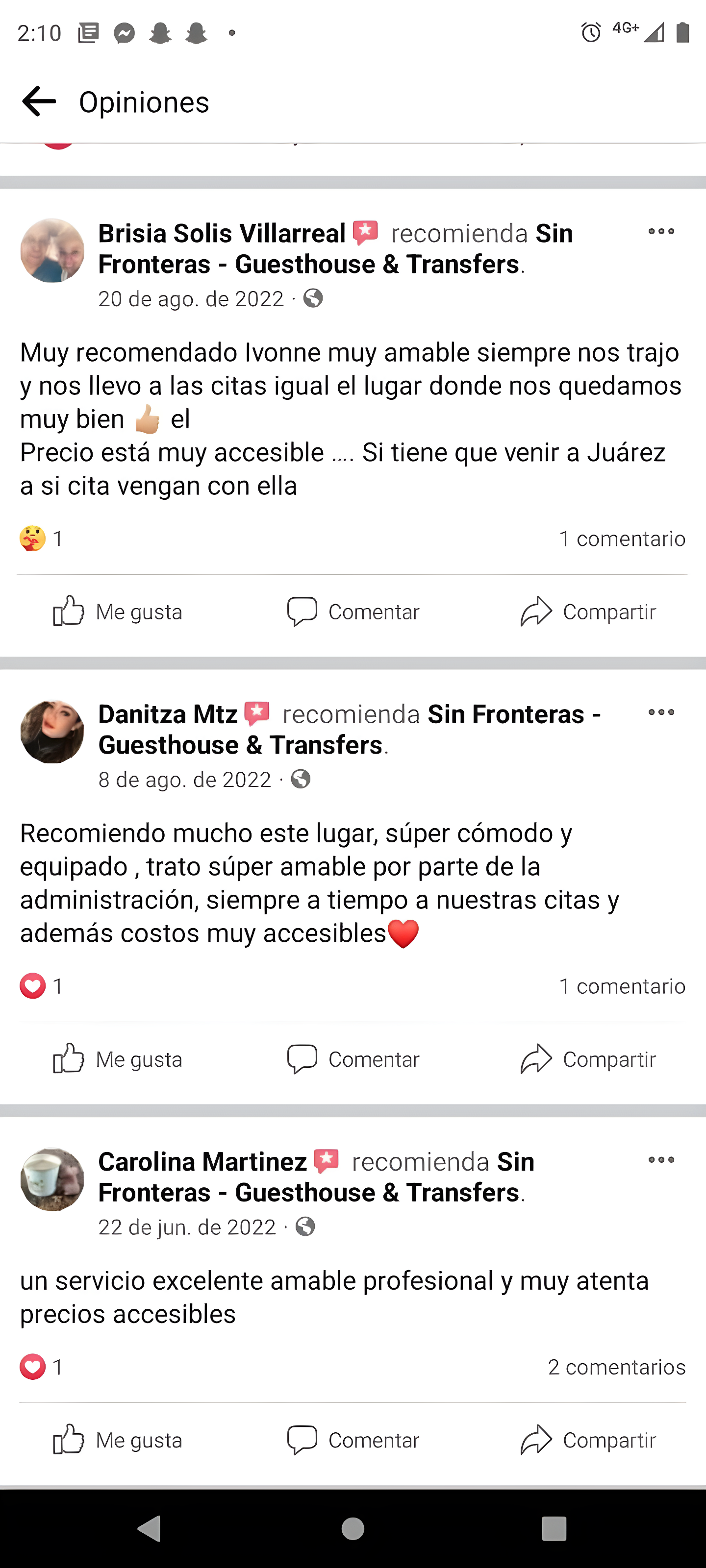Screen dimensions: 706x1568
Task: Open three-dot menu on Danitza Mtz's review
Action: click(x=660, y=712)
